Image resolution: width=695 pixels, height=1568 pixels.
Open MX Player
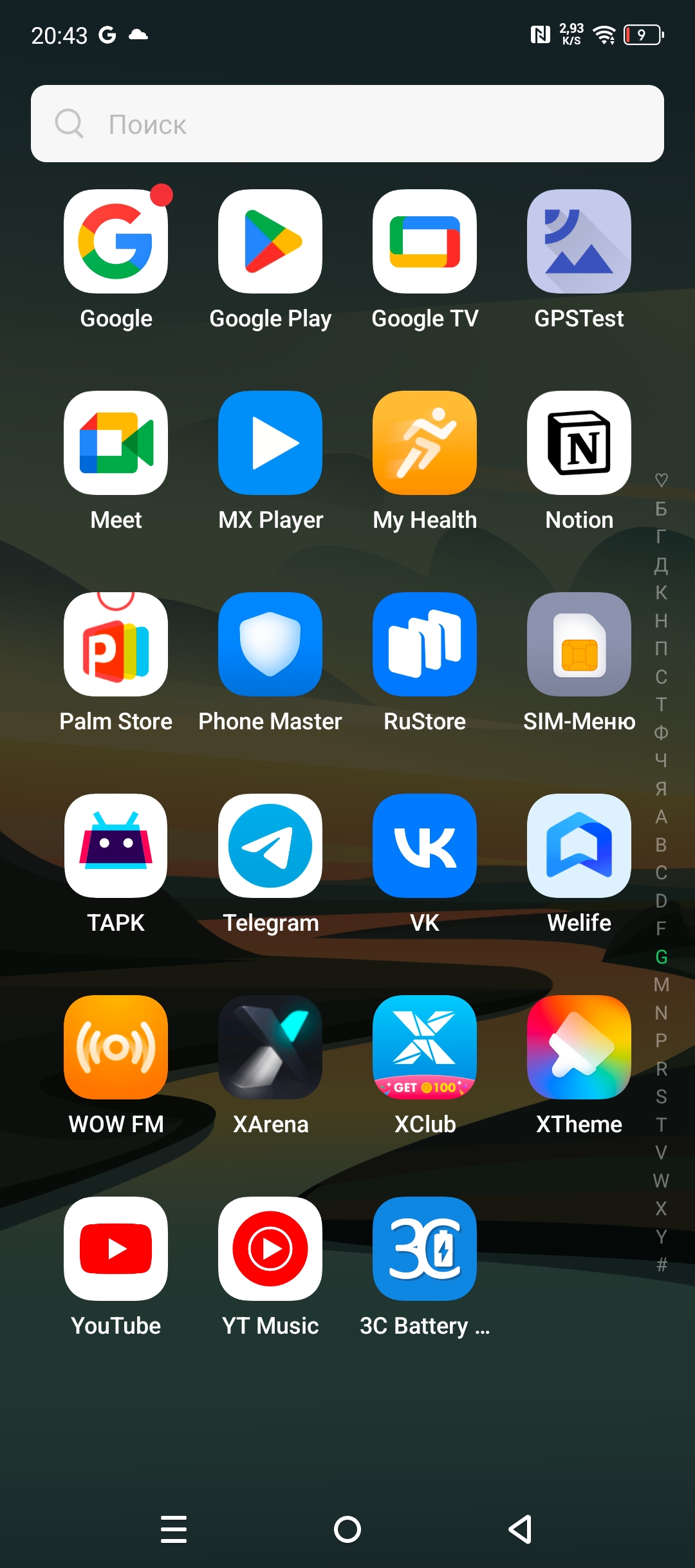tap(270, 443)
